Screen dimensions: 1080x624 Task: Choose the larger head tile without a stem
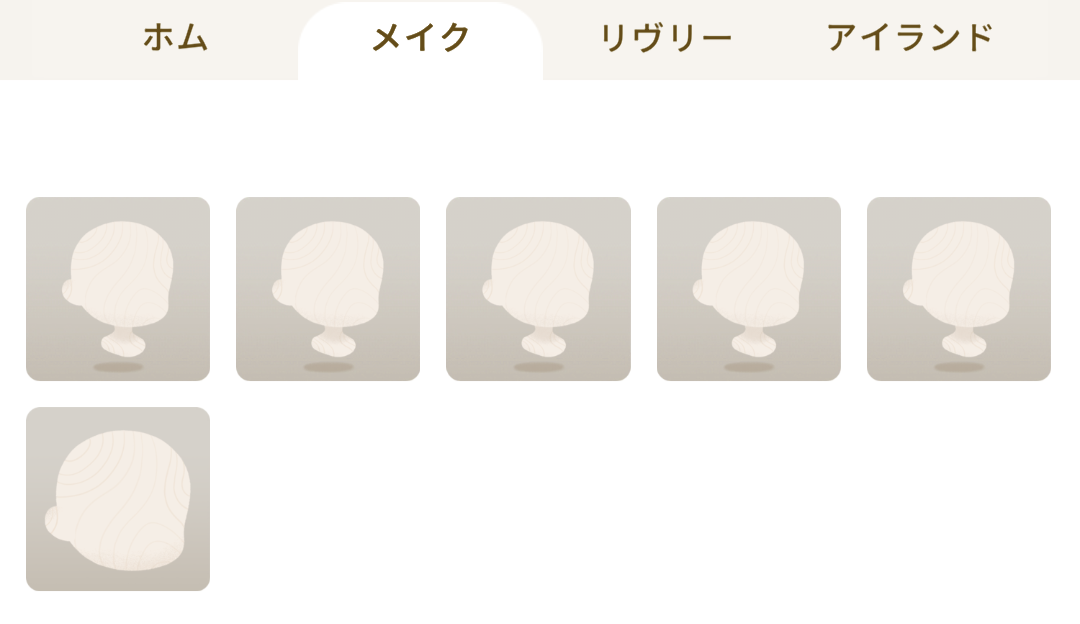[x=118, y=499]
